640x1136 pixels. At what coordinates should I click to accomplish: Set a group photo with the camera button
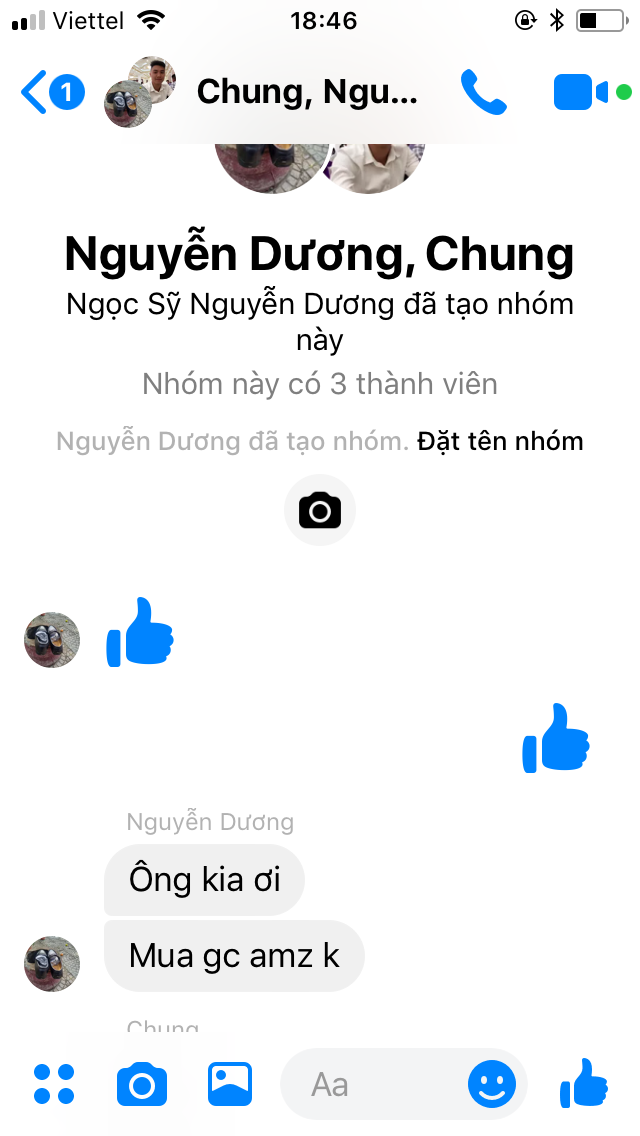pyautogui.click(x=320, y=511)
